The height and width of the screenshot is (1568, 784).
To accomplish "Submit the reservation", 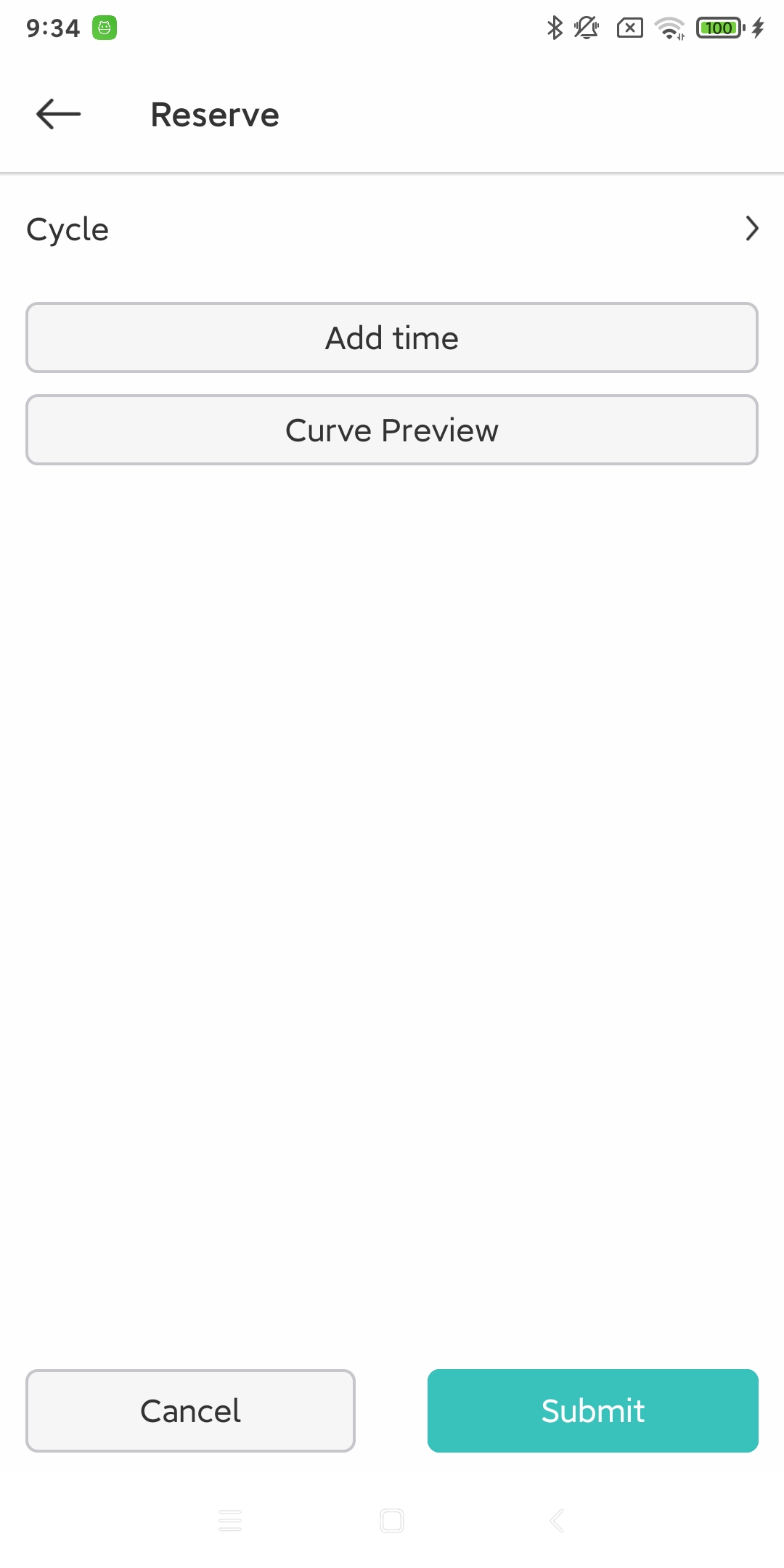I will click(592, 1411).
